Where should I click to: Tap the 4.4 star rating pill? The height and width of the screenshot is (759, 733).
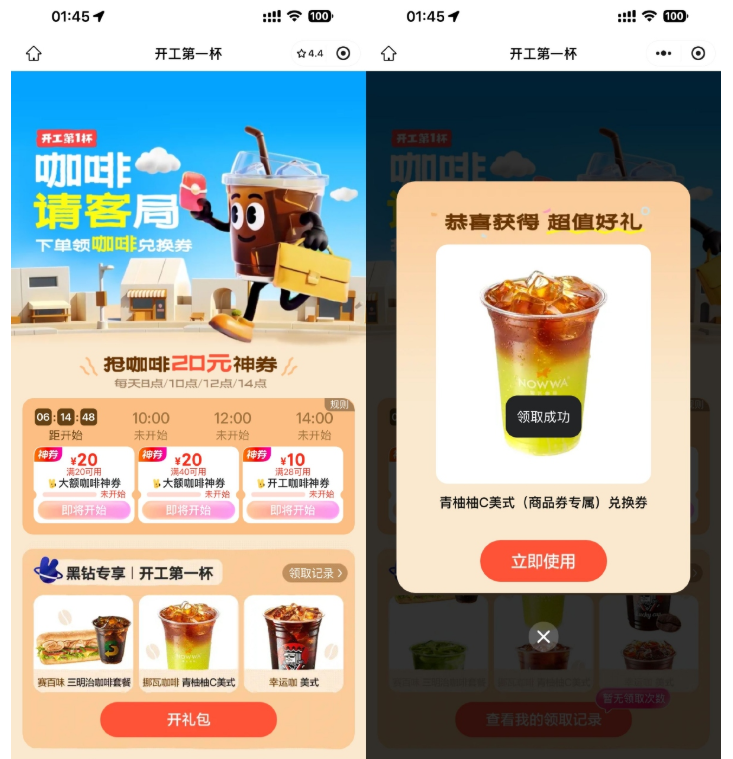(x=310, y=53)
